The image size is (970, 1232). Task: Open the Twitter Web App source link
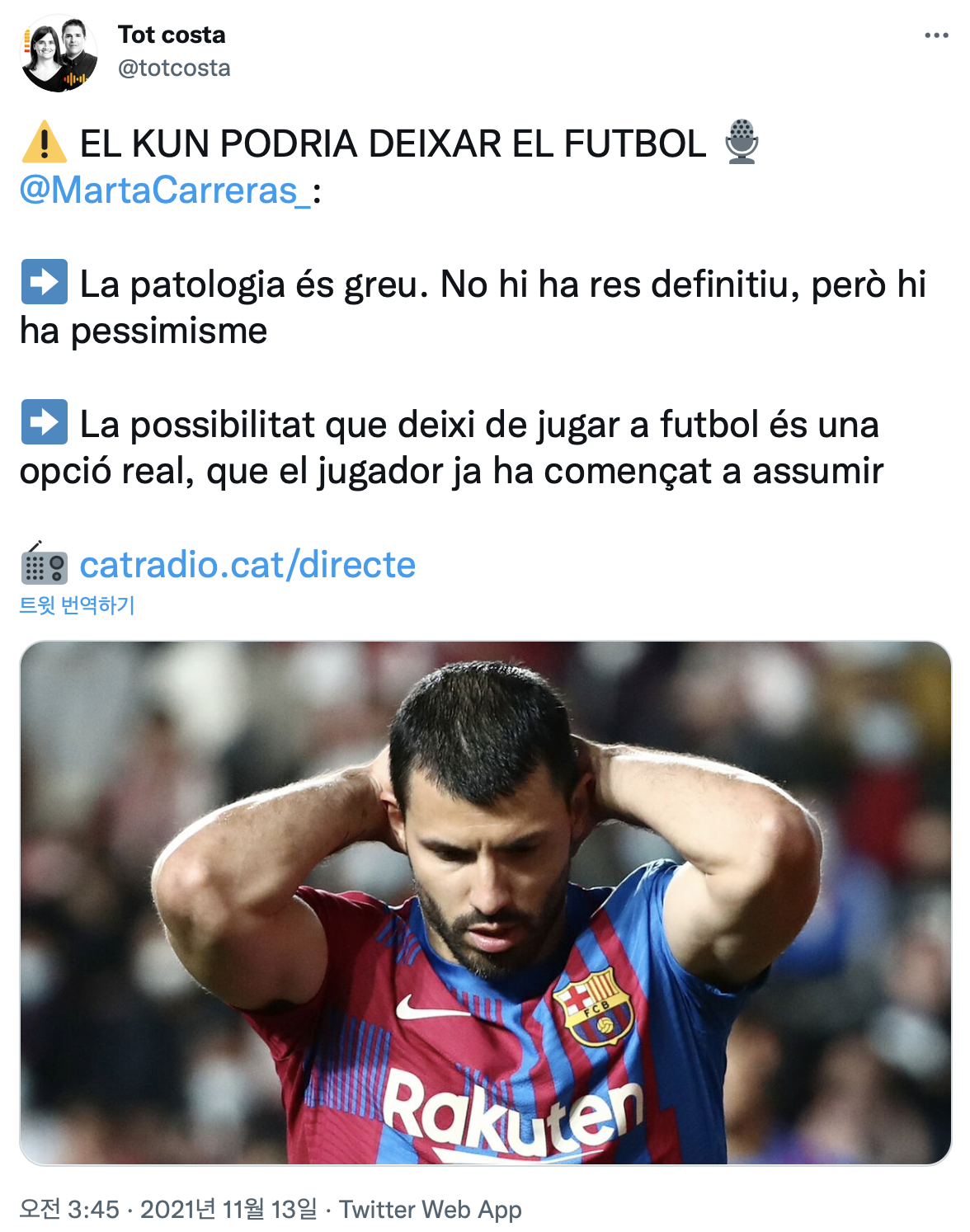coord(431,1209)
